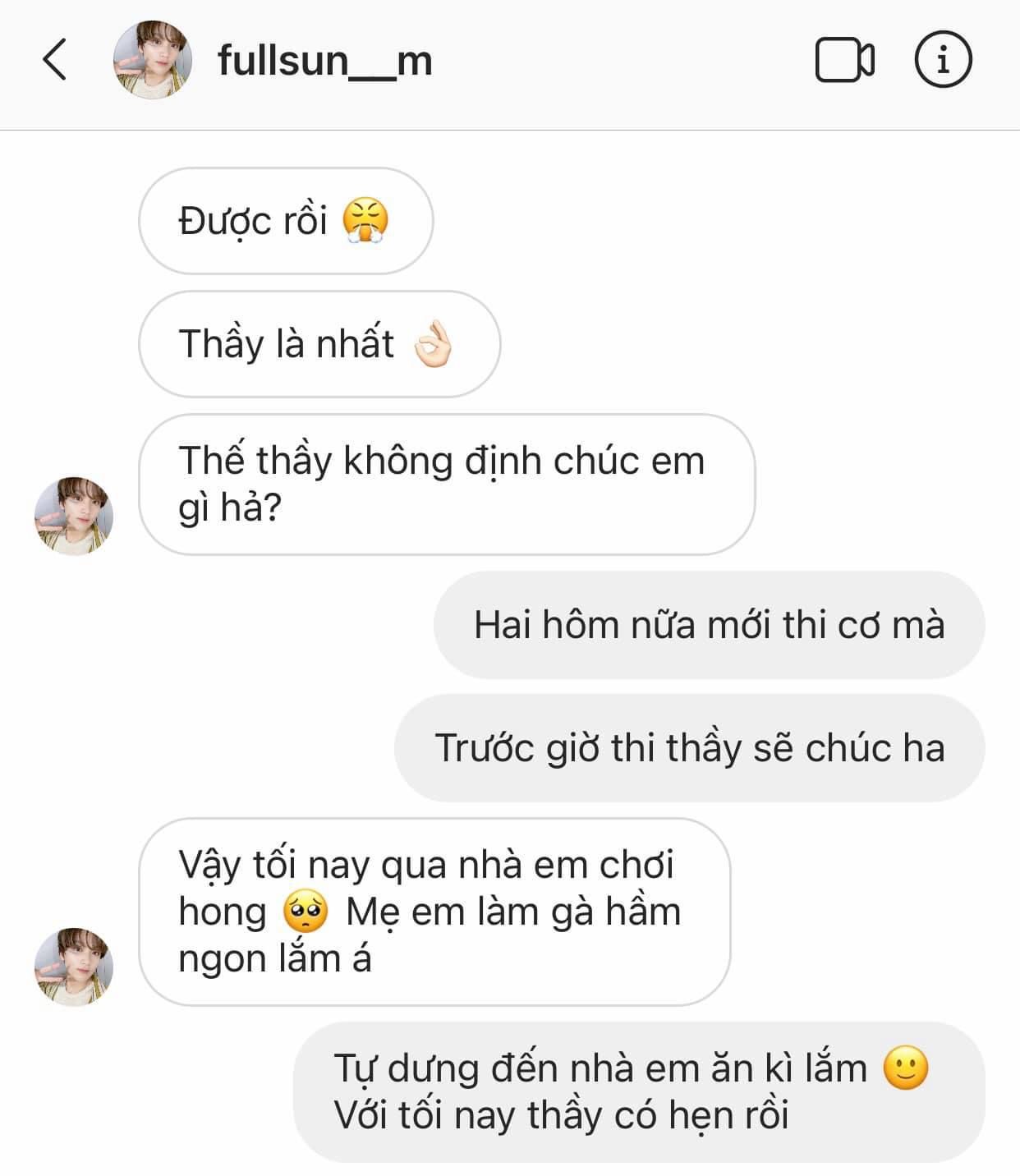
Task: Open fullsun__m's profile from the header
Action: pyautogui.click(x=324, y=61)
